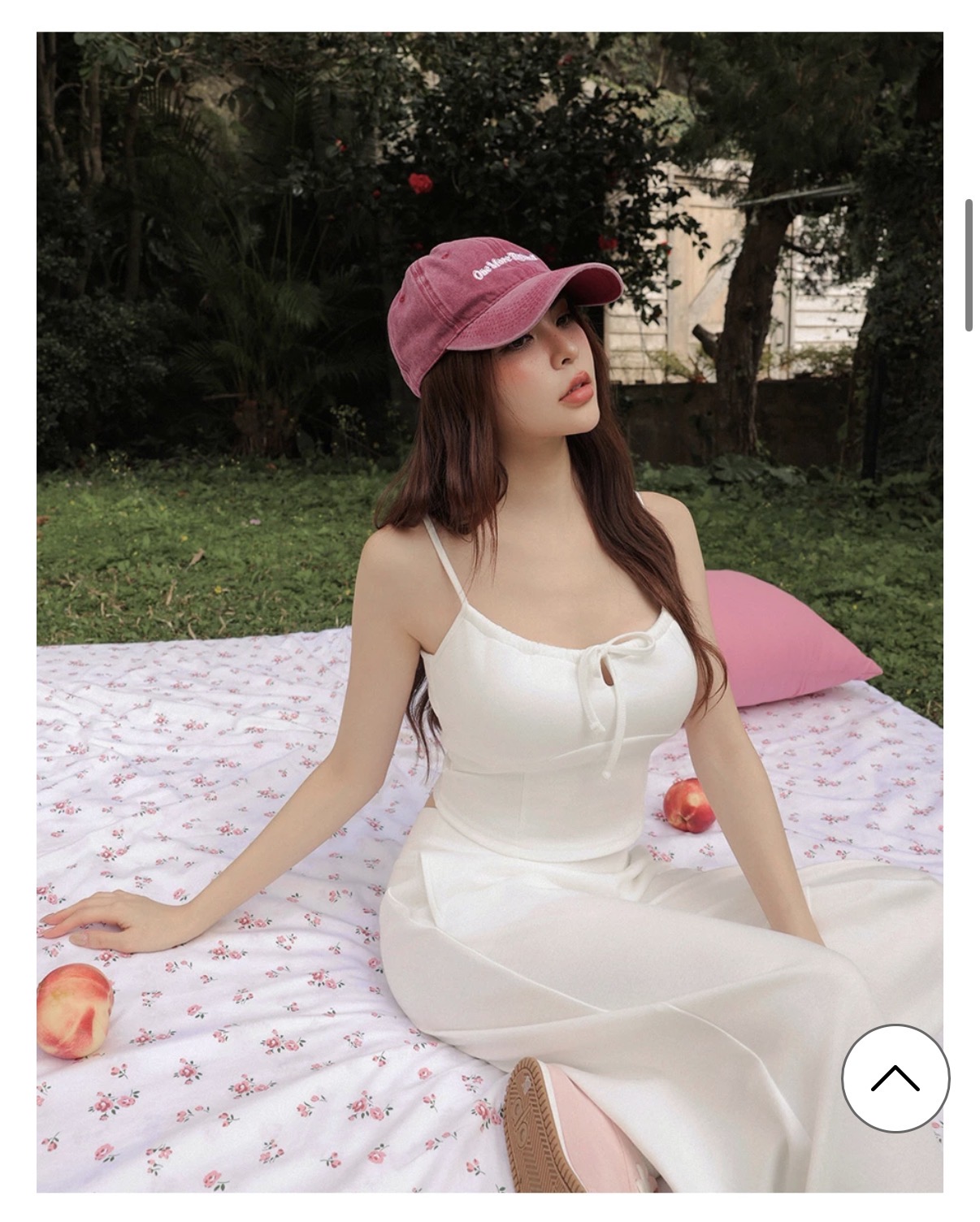Tap the scroll-to-top arrow button

[895, 1077]
